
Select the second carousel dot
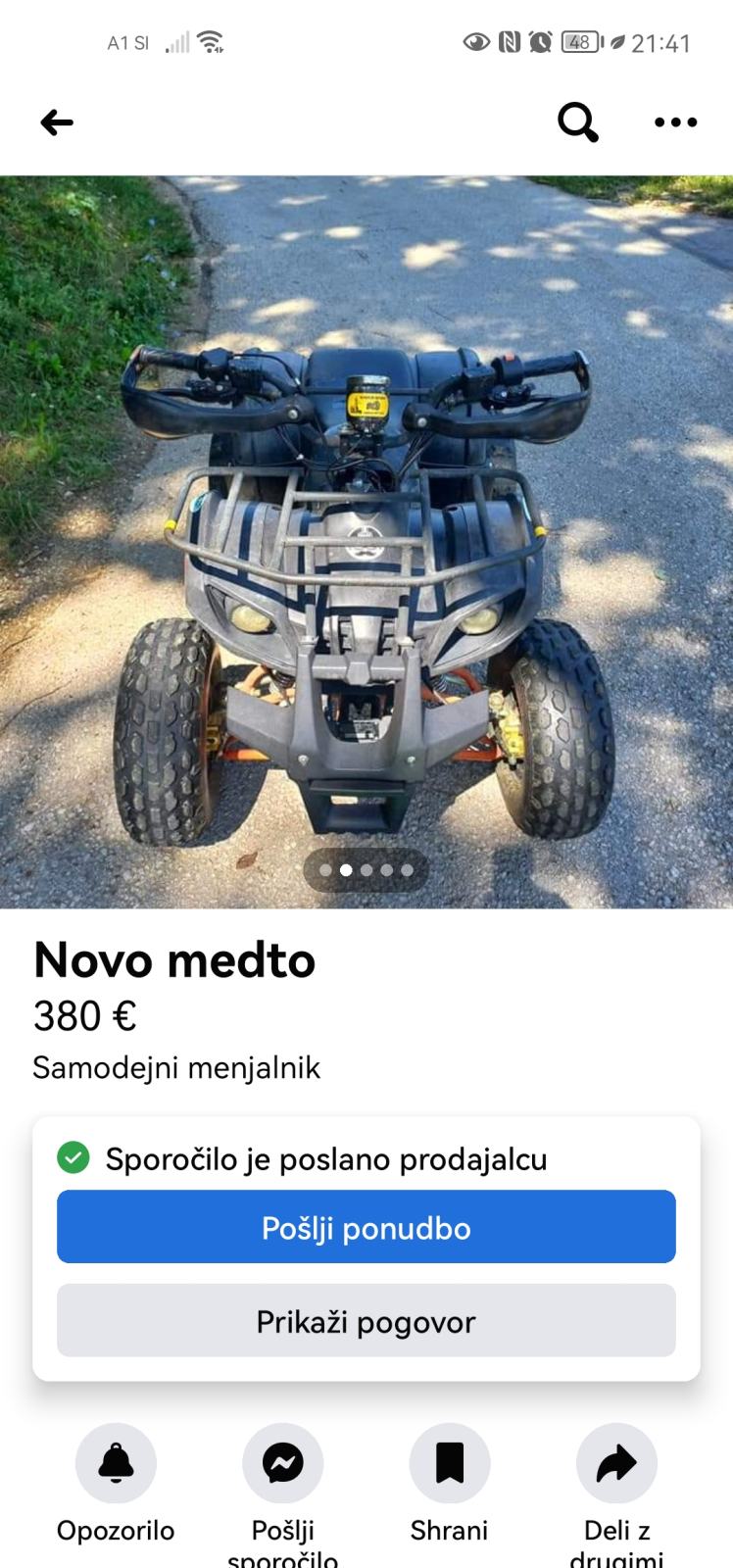coord(345,868)
